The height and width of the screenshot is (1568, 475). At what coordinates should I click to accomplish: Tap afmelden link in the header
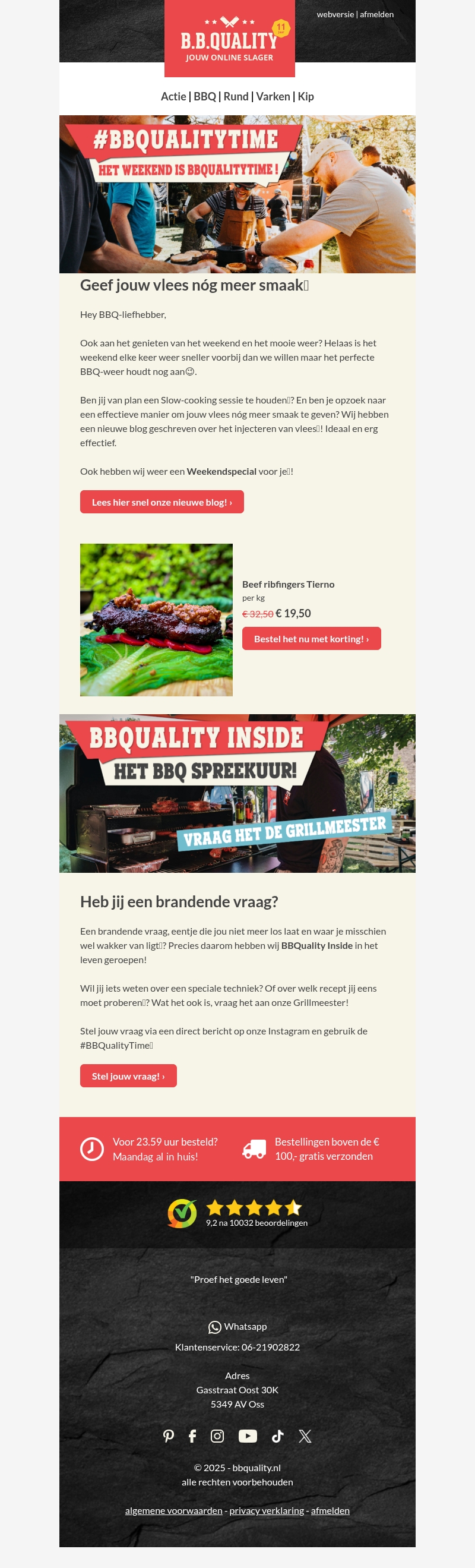376,15
